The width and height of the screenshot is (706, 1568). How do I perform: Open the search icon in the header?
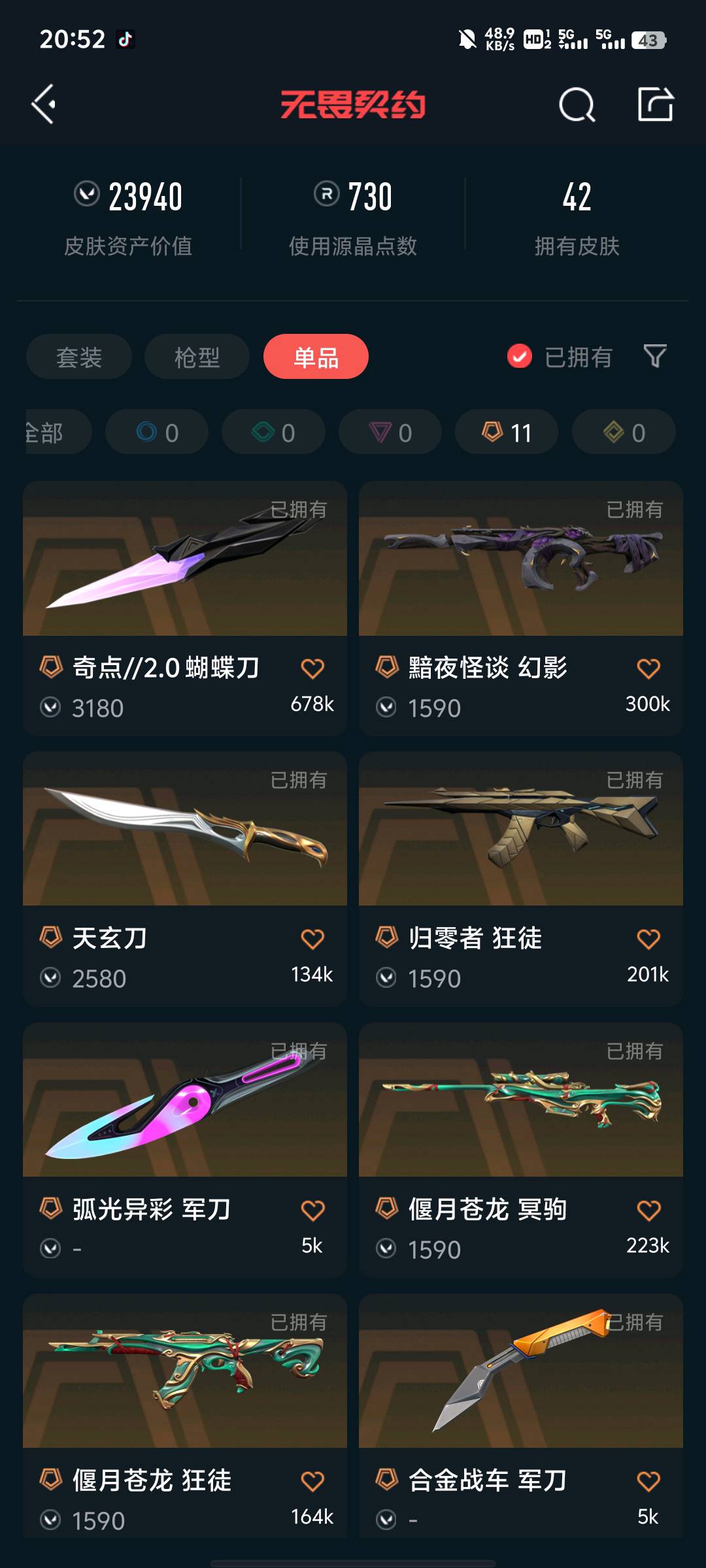coord(577,105)
